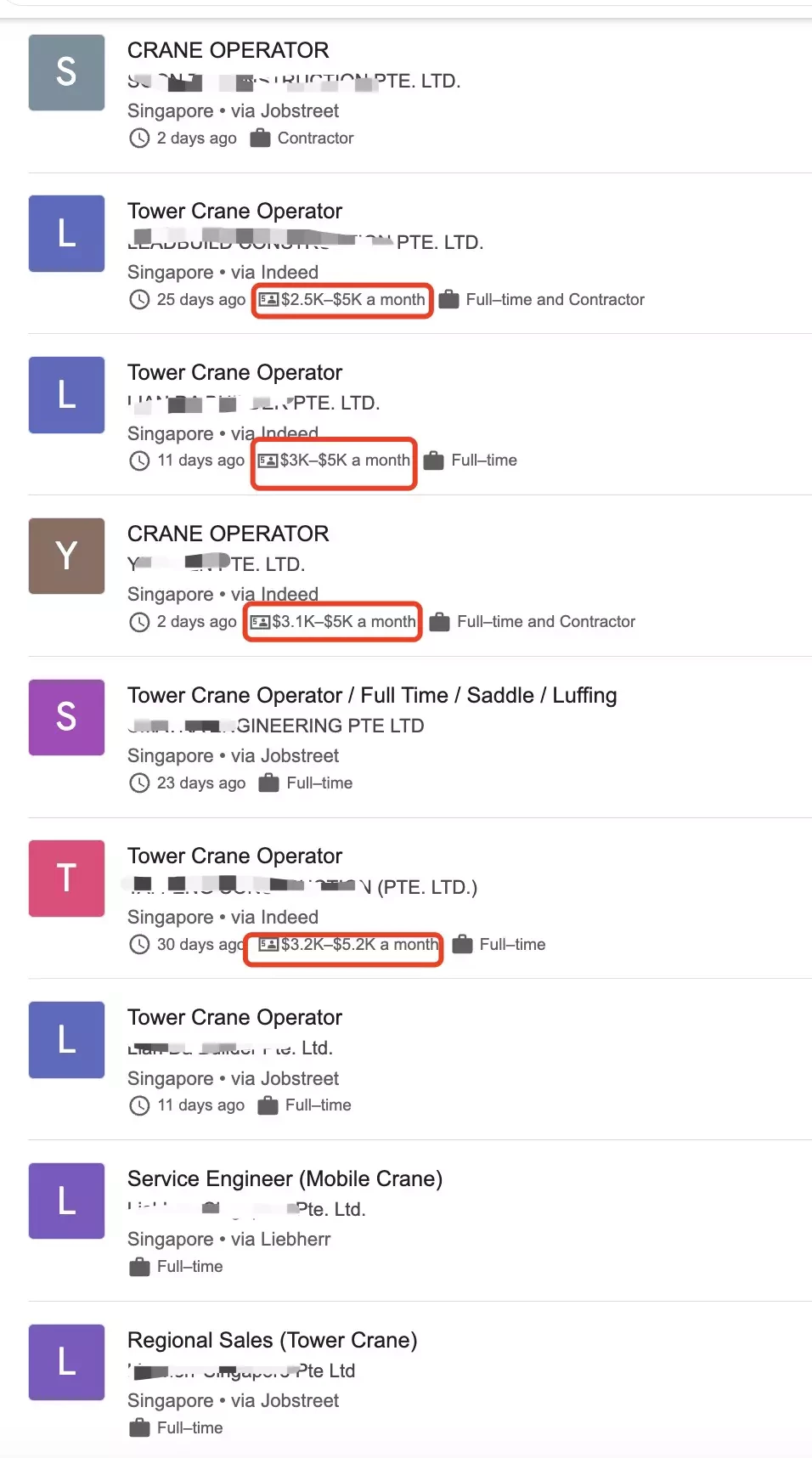Open the CRANE OPERATOR job via Jobstreet
The height and width of the screenshot is (1458, 812).
pyautogui.click(x=228, y=50)
